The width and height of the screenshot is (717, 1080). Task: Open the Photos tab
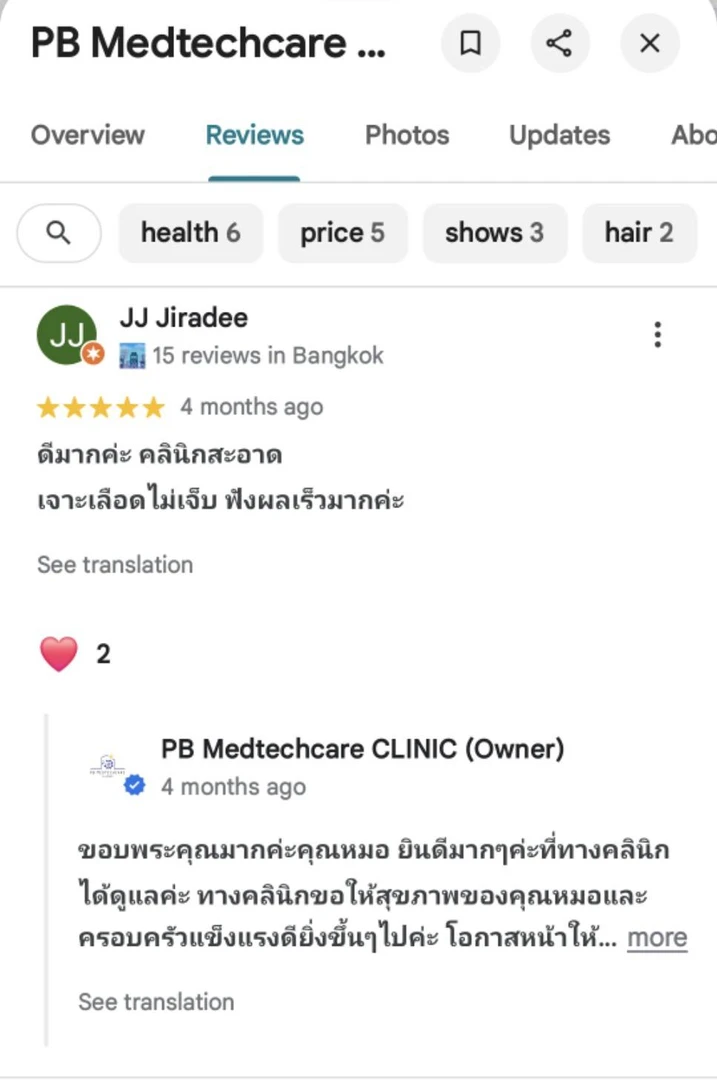(x=407, y=135)
